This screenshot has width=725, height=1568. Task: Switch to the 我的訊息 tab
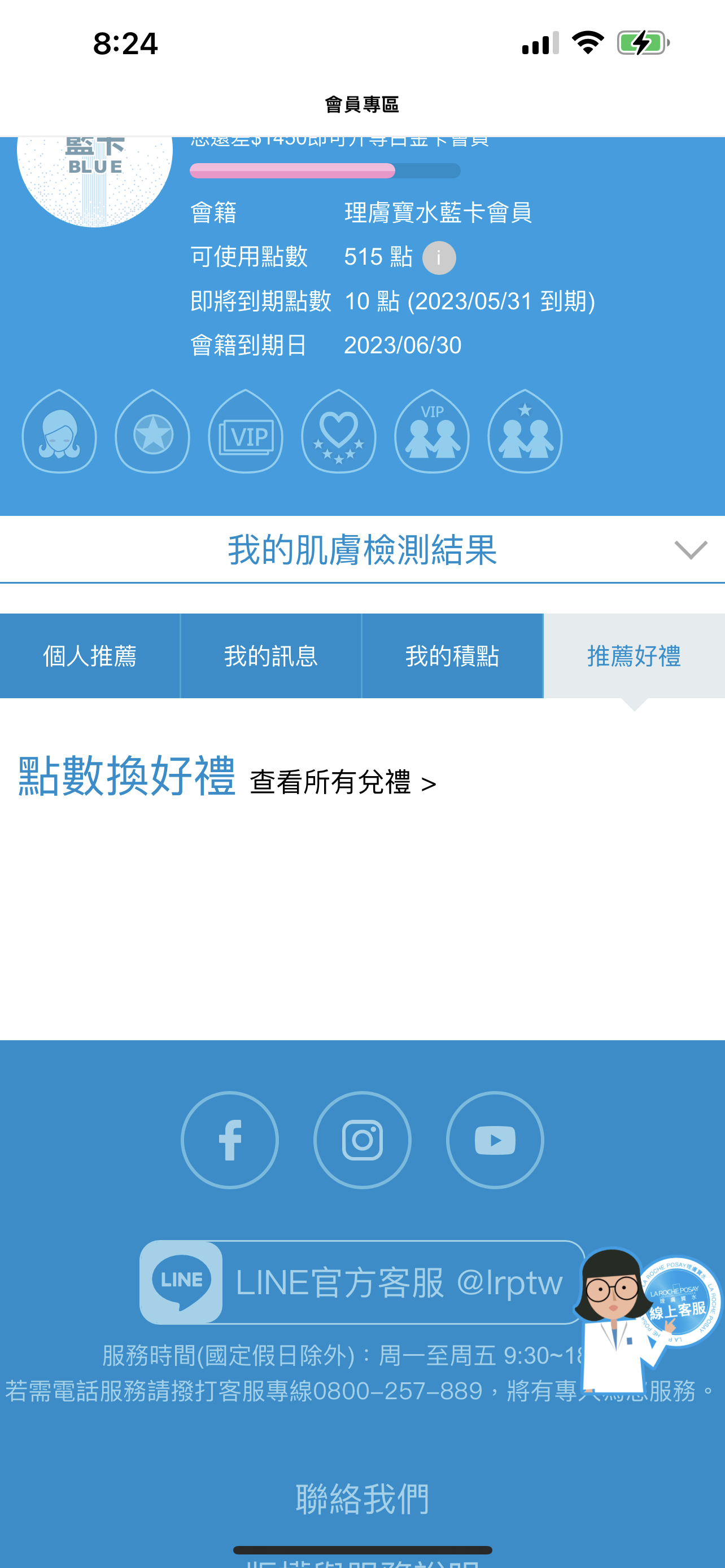coord(271,655)
